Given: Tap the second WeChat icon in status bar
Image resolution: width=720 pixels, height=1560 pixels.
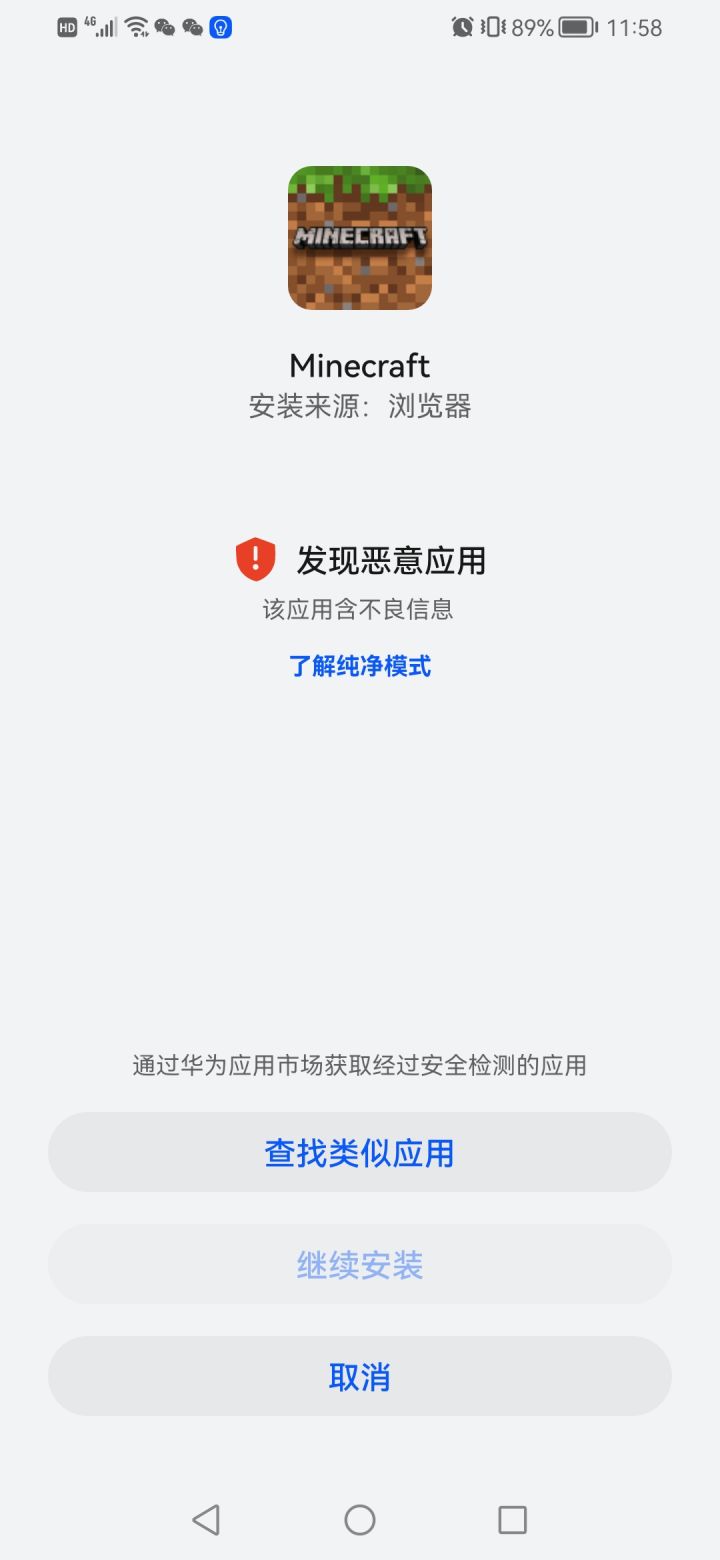Looking at the screenshot, I should coord(195,27).
